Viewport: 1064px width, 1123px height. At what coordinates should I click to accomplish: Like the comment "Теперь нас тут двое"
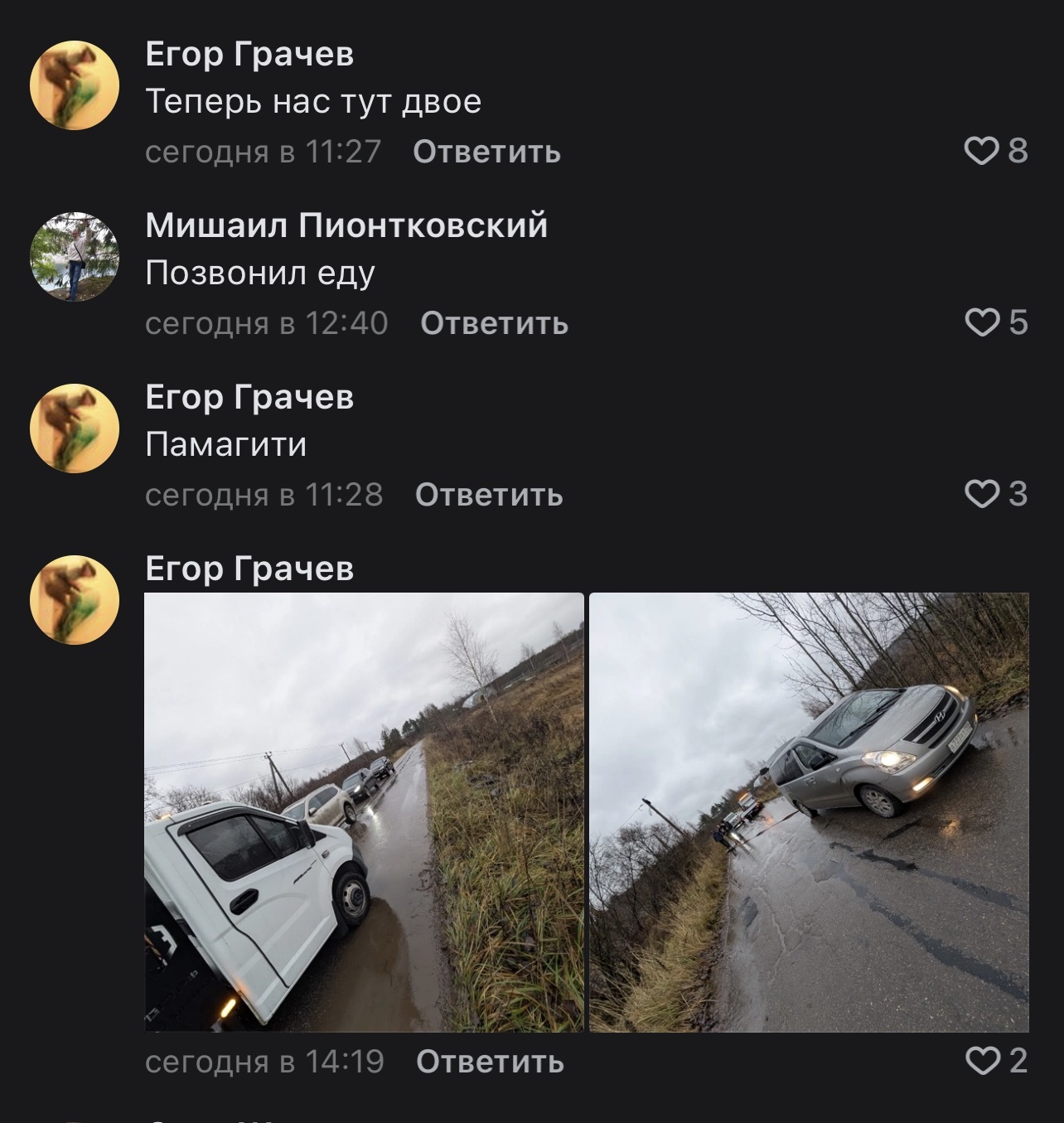point(983,151)
